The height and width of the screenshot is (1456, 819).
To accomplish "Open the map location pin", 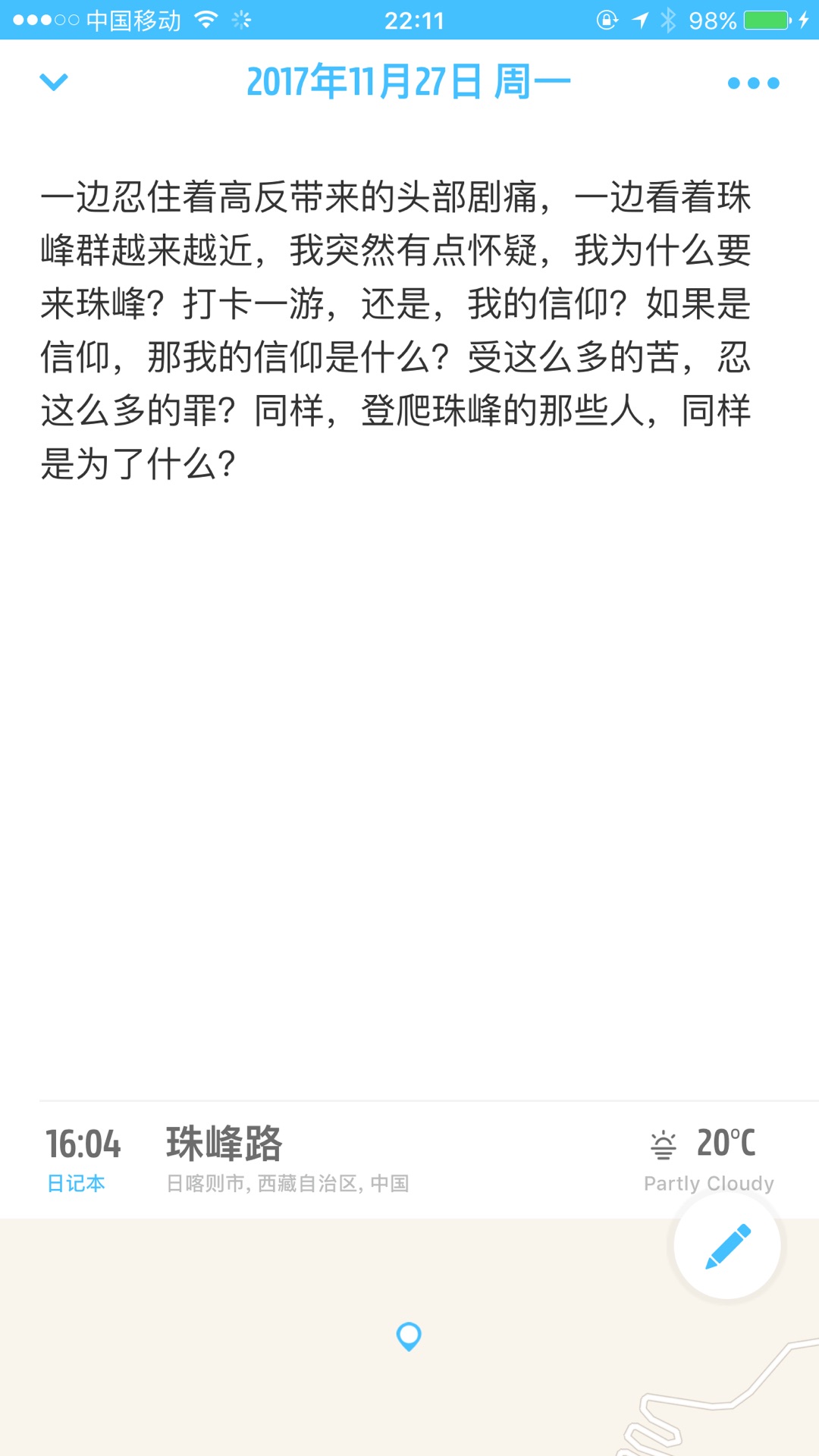I will (409, 1336).
